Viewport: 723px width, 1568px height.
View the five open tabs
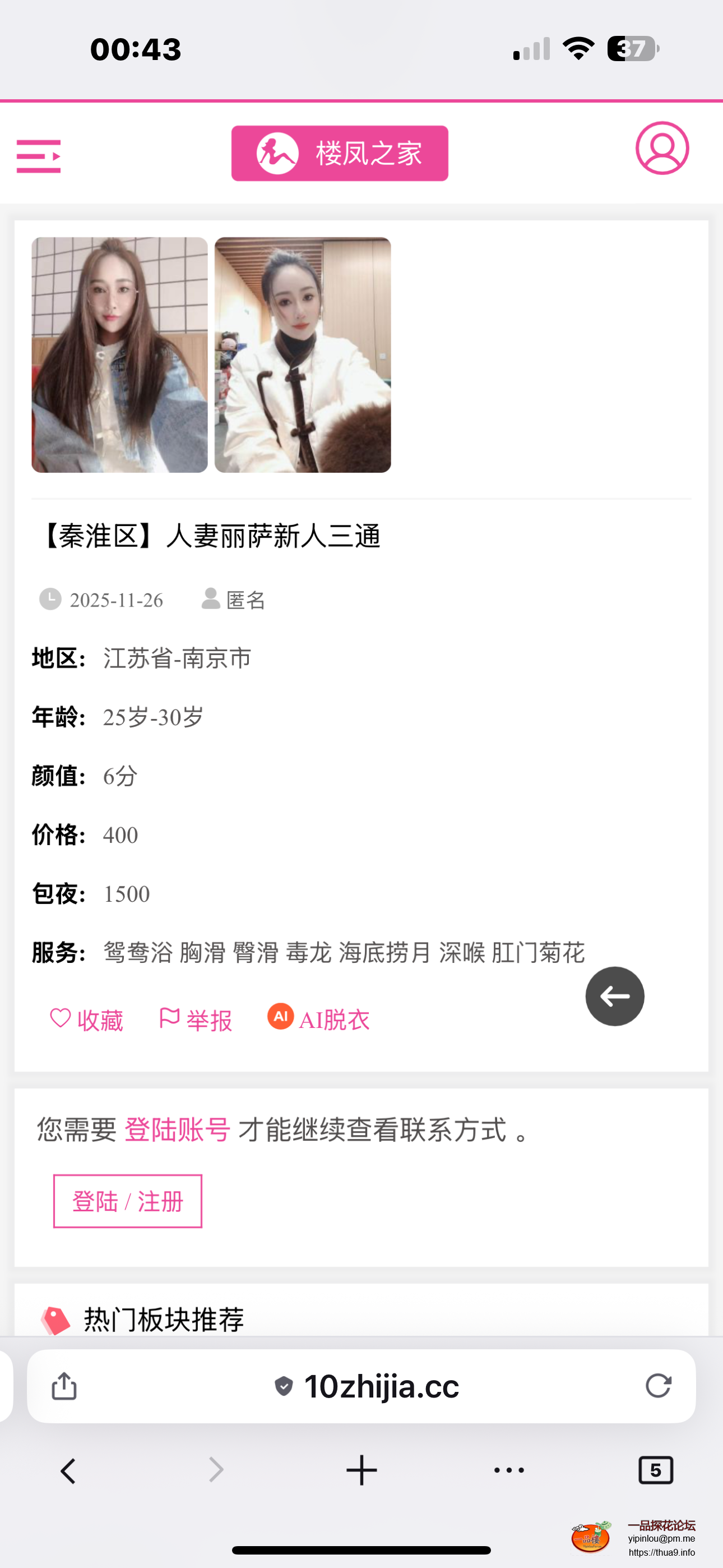coord(655,1470)
